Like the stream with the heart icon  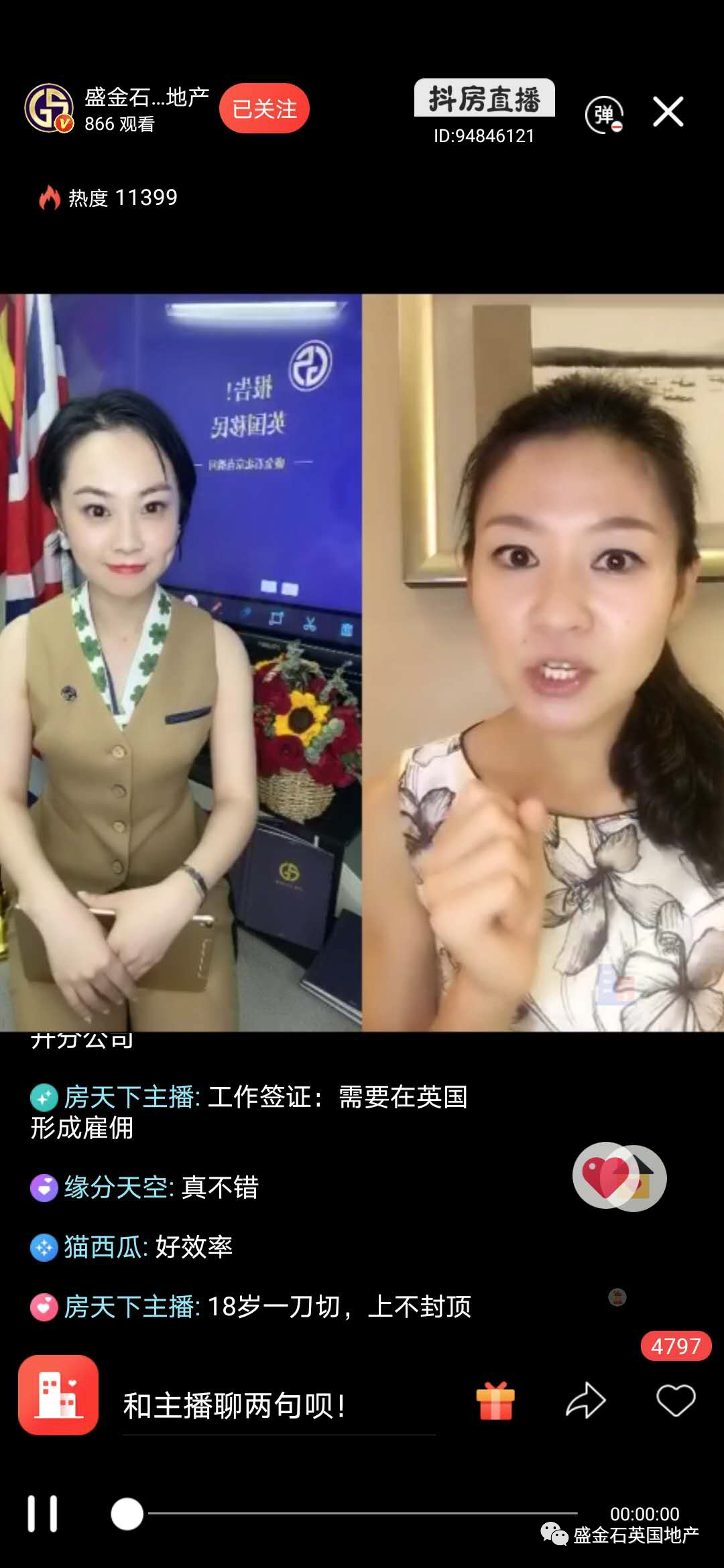pyautogui.click(x=675, y=1400)
